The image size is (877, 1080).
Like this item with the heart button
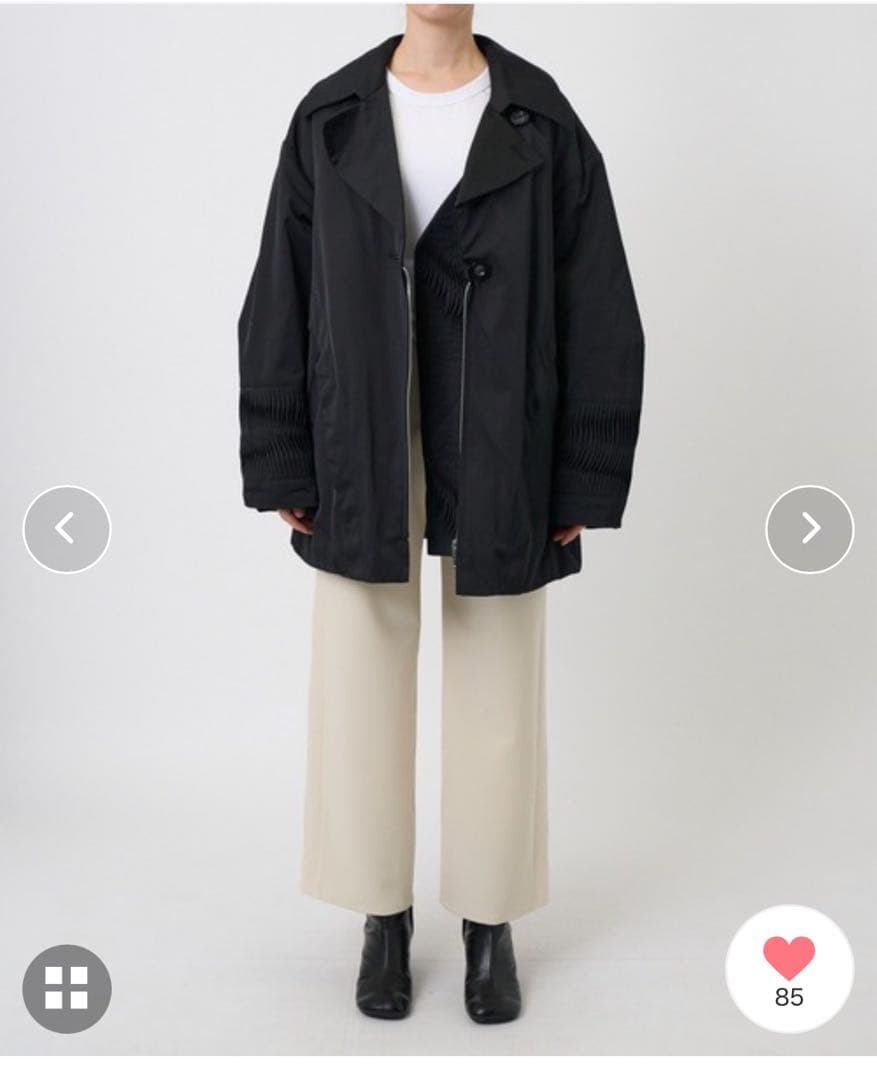point(789,968)
